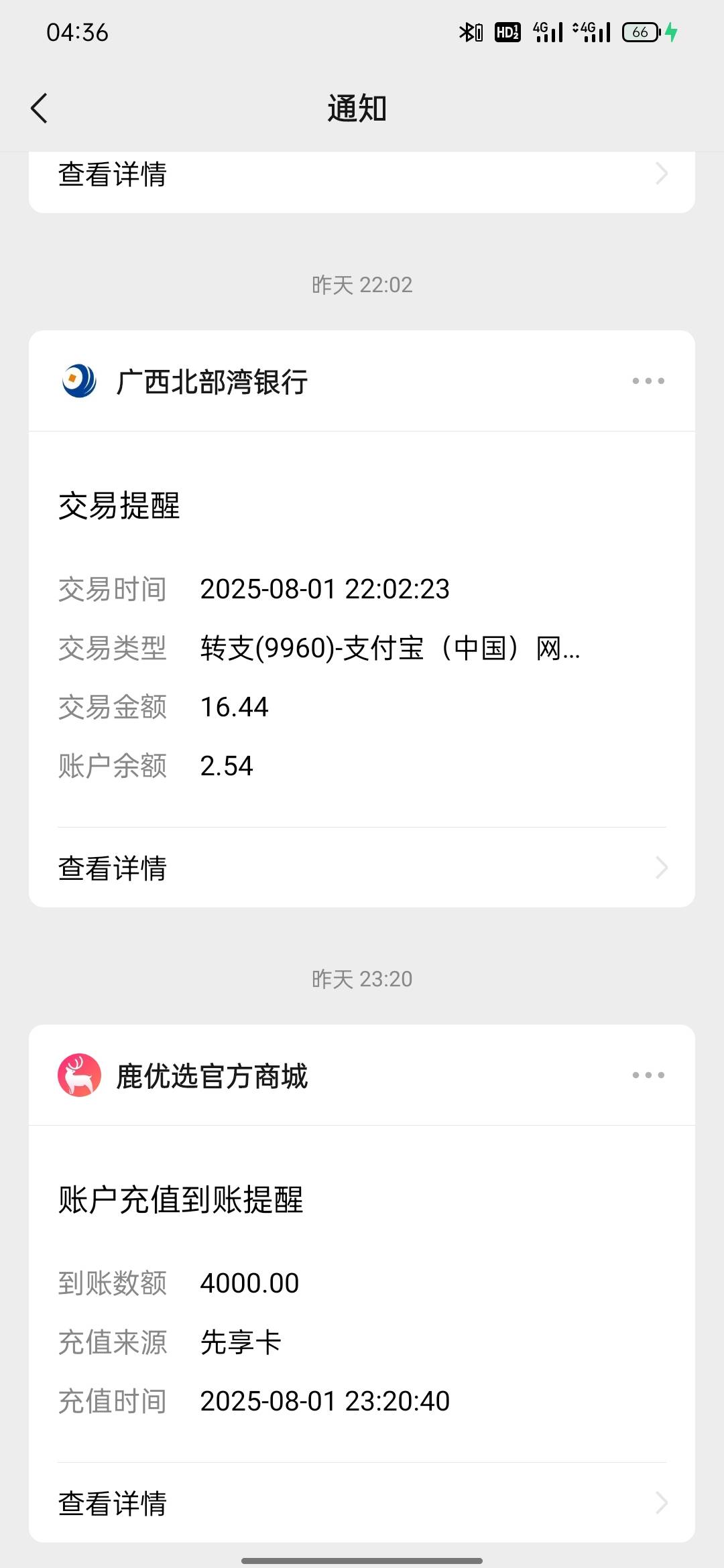Open the 交易提醒 transaction card
The image size is (724, 1568).
[x=362, y=630]
